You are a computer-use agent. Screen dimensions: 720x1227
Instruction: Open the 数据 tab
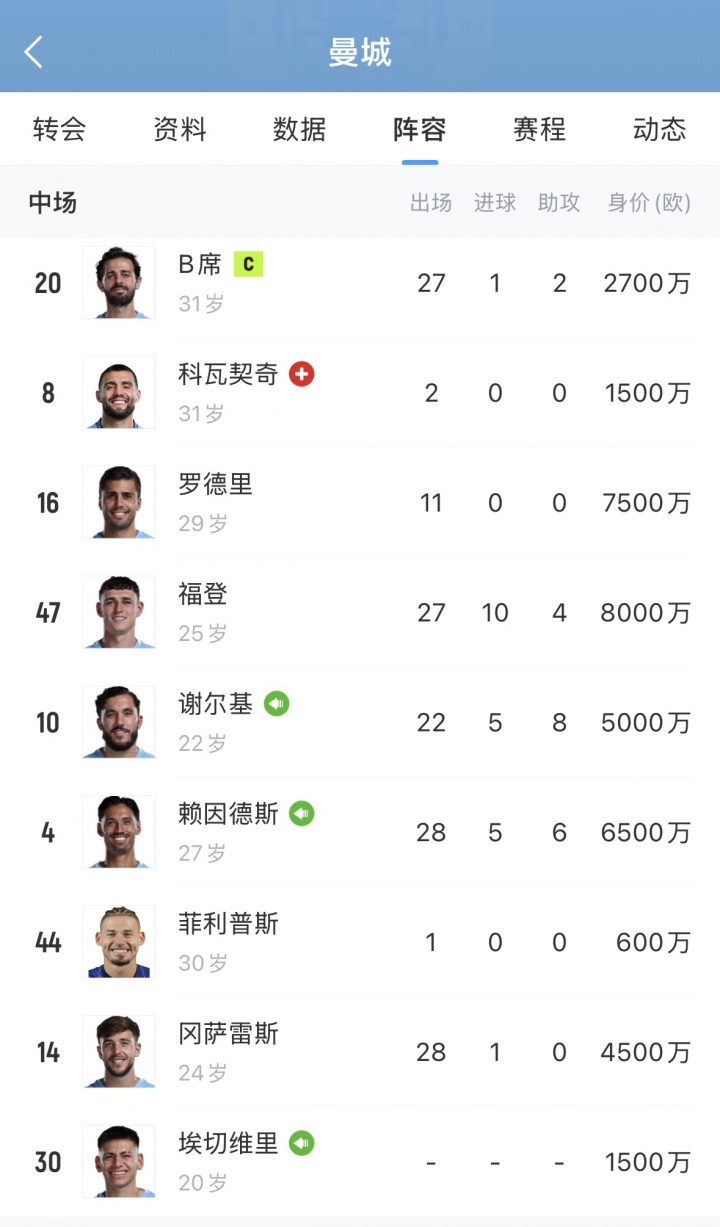coord(300,129)
